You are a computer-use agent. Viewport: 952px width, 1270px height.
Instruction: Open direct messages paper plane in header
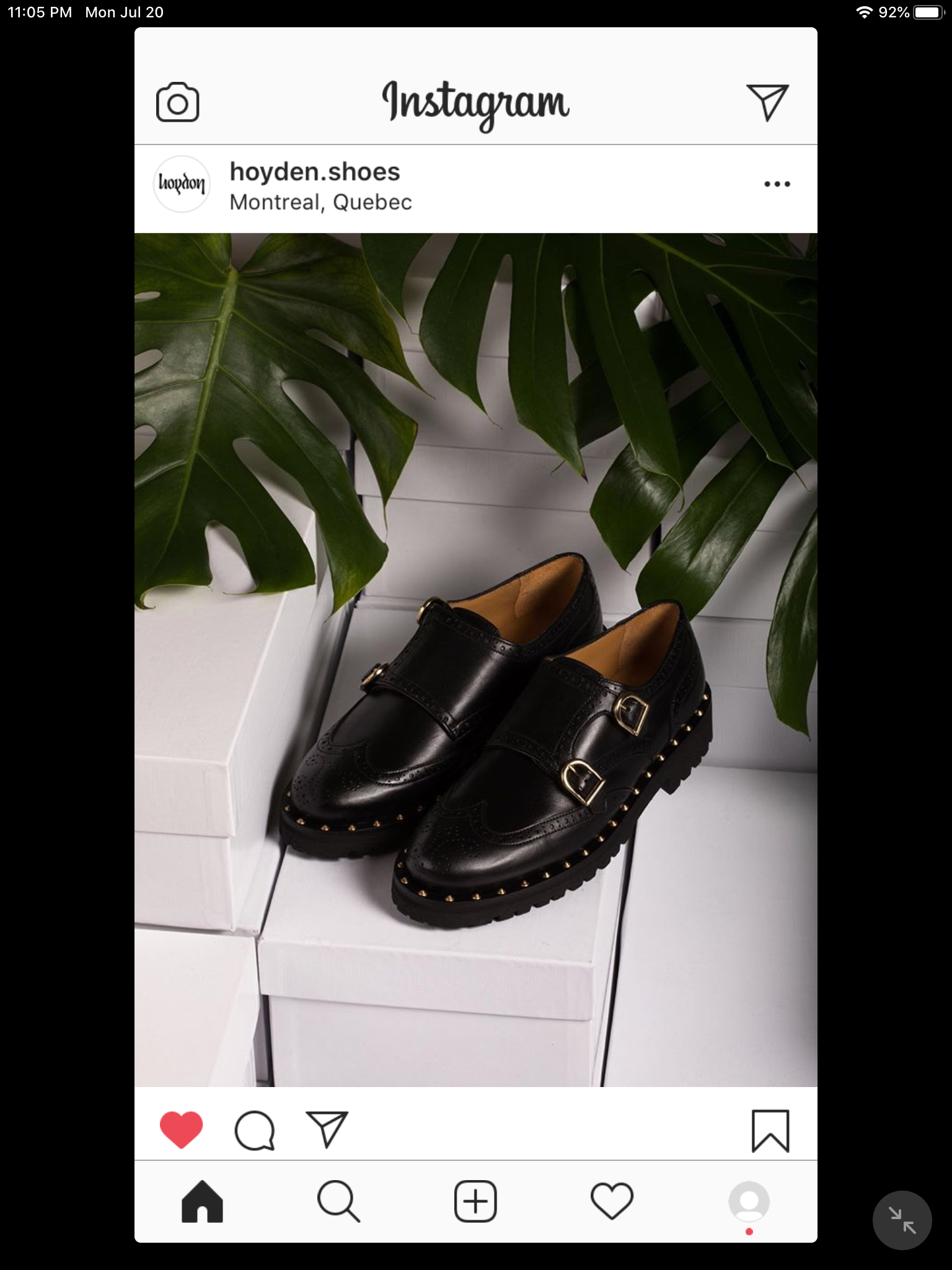pos(767,102)
